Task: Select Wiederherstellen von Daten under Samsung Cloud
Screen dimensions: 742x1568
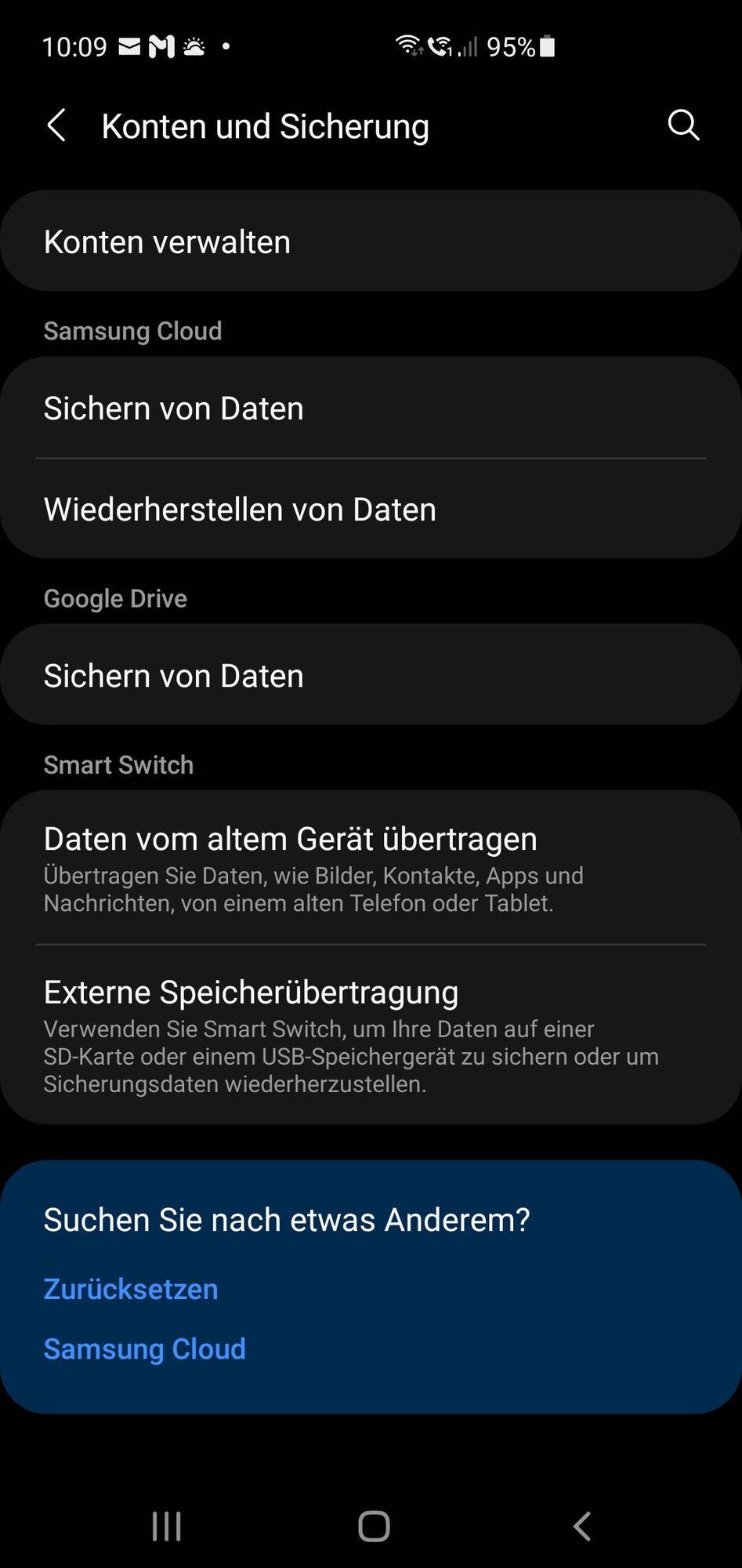Action: [x=371, y=509]
